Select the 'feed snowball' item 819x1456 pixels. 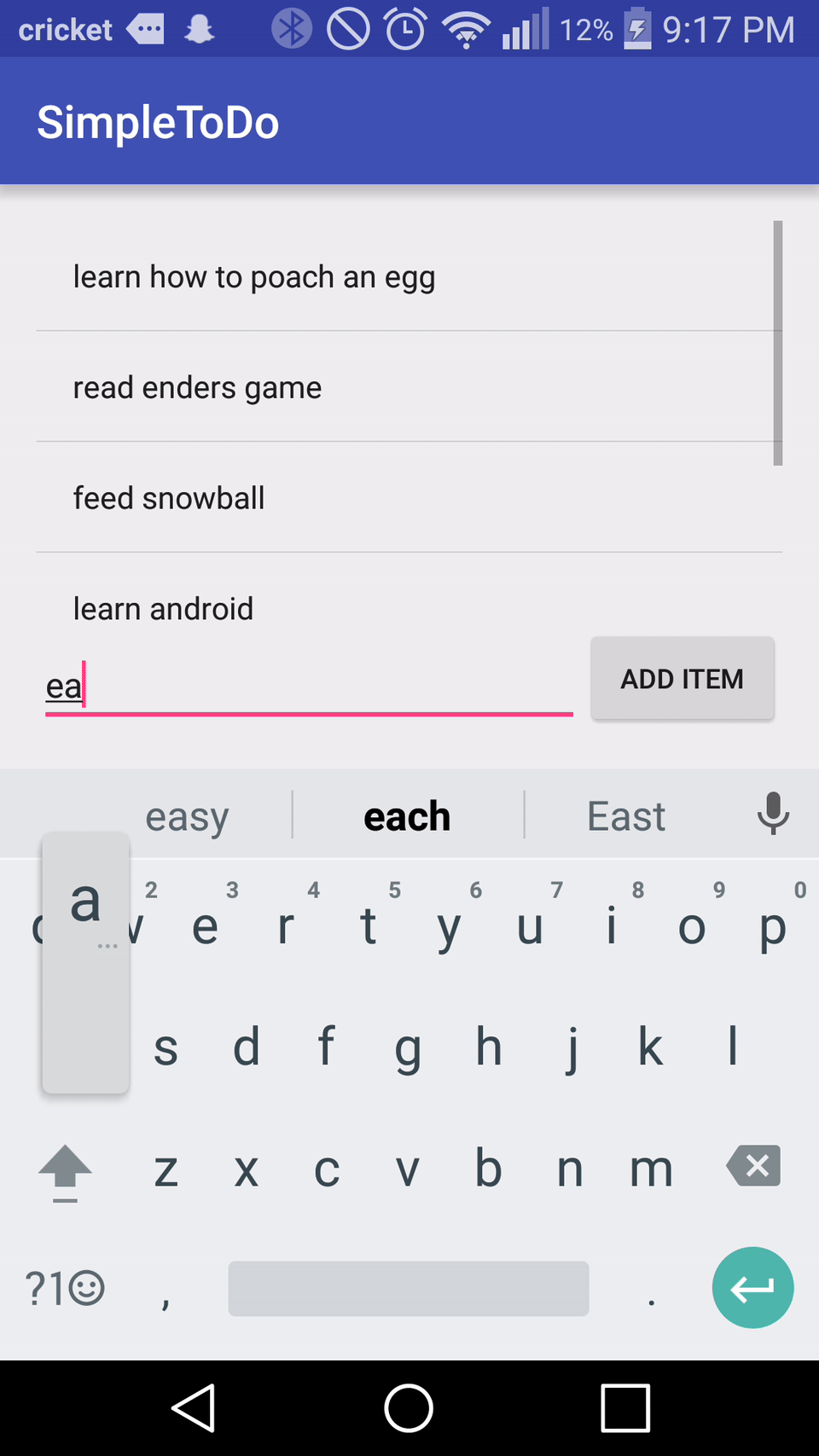[169, 498]
